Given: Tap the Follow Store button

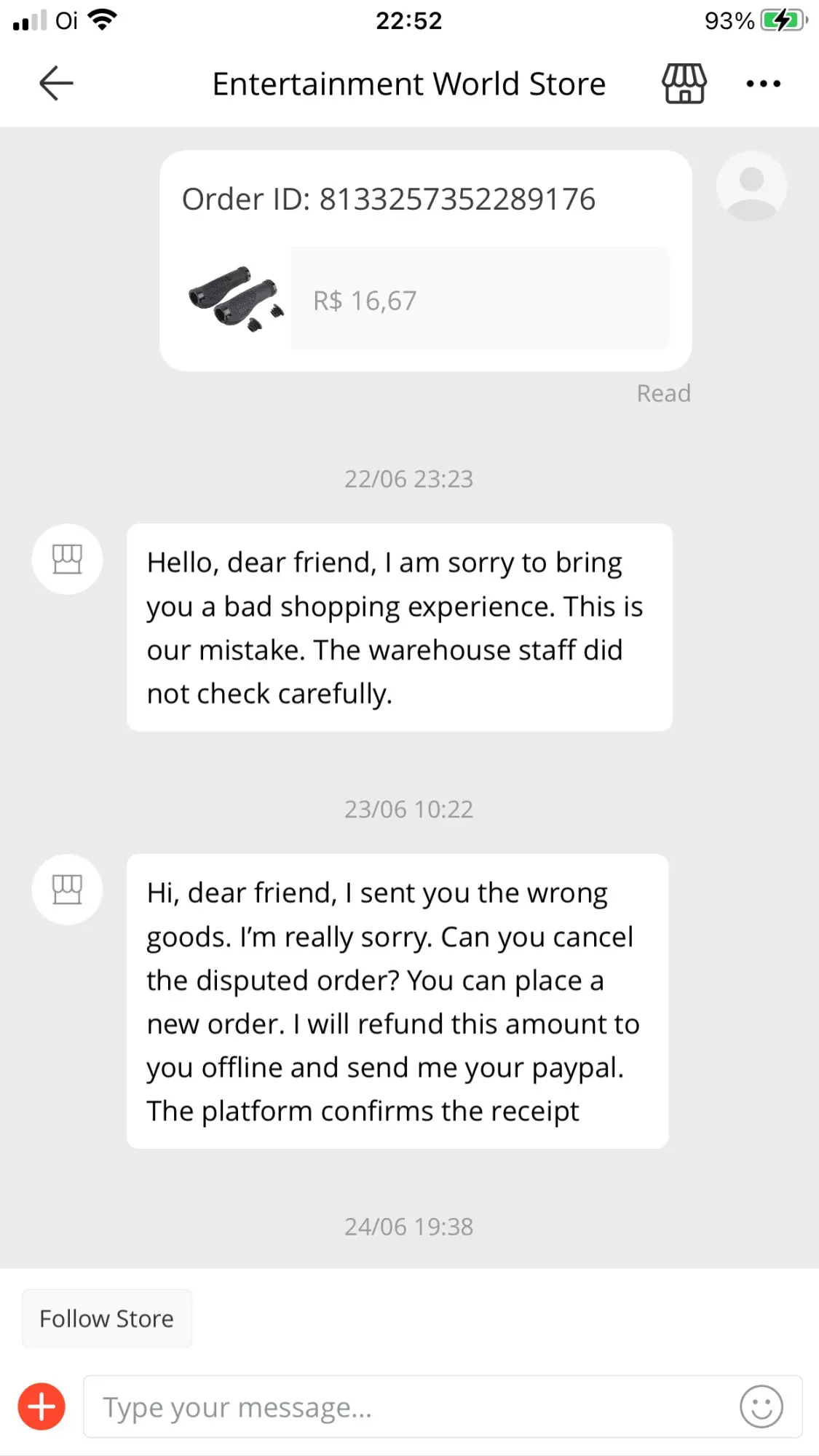Looking at the screenshot, I should [x=106, y=1318].
